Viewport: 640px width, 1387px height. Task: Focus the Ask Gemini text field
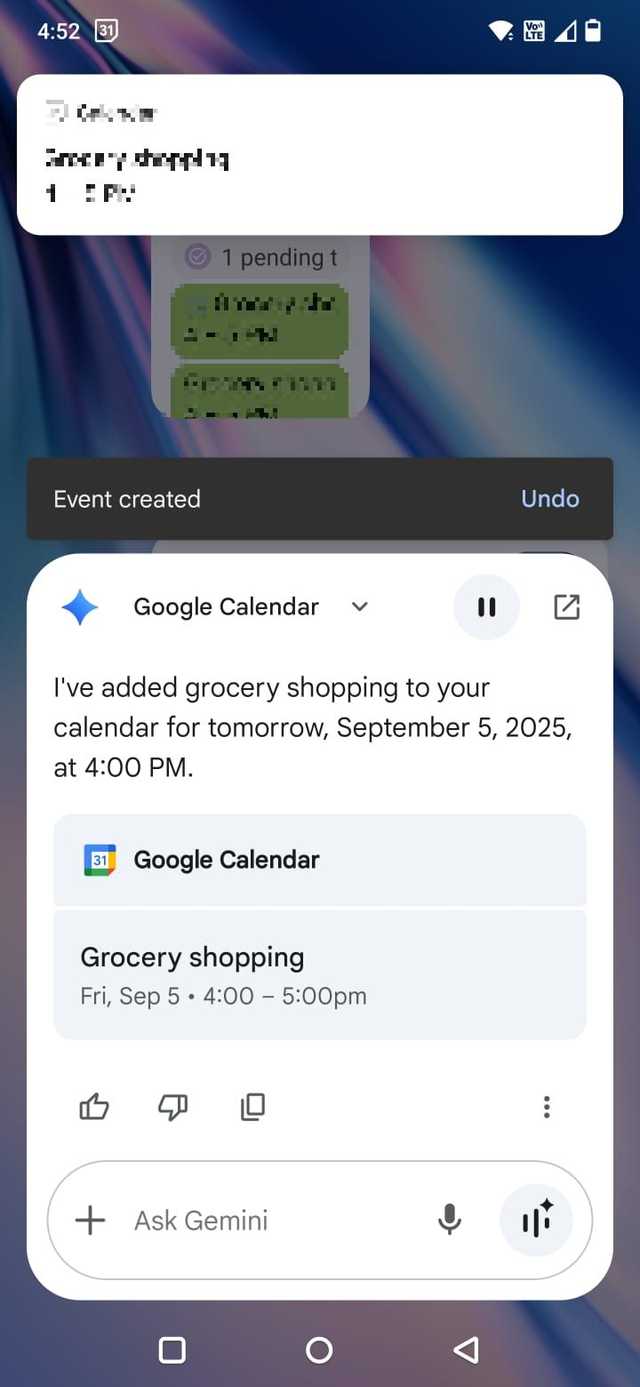tap(270, 1220)
